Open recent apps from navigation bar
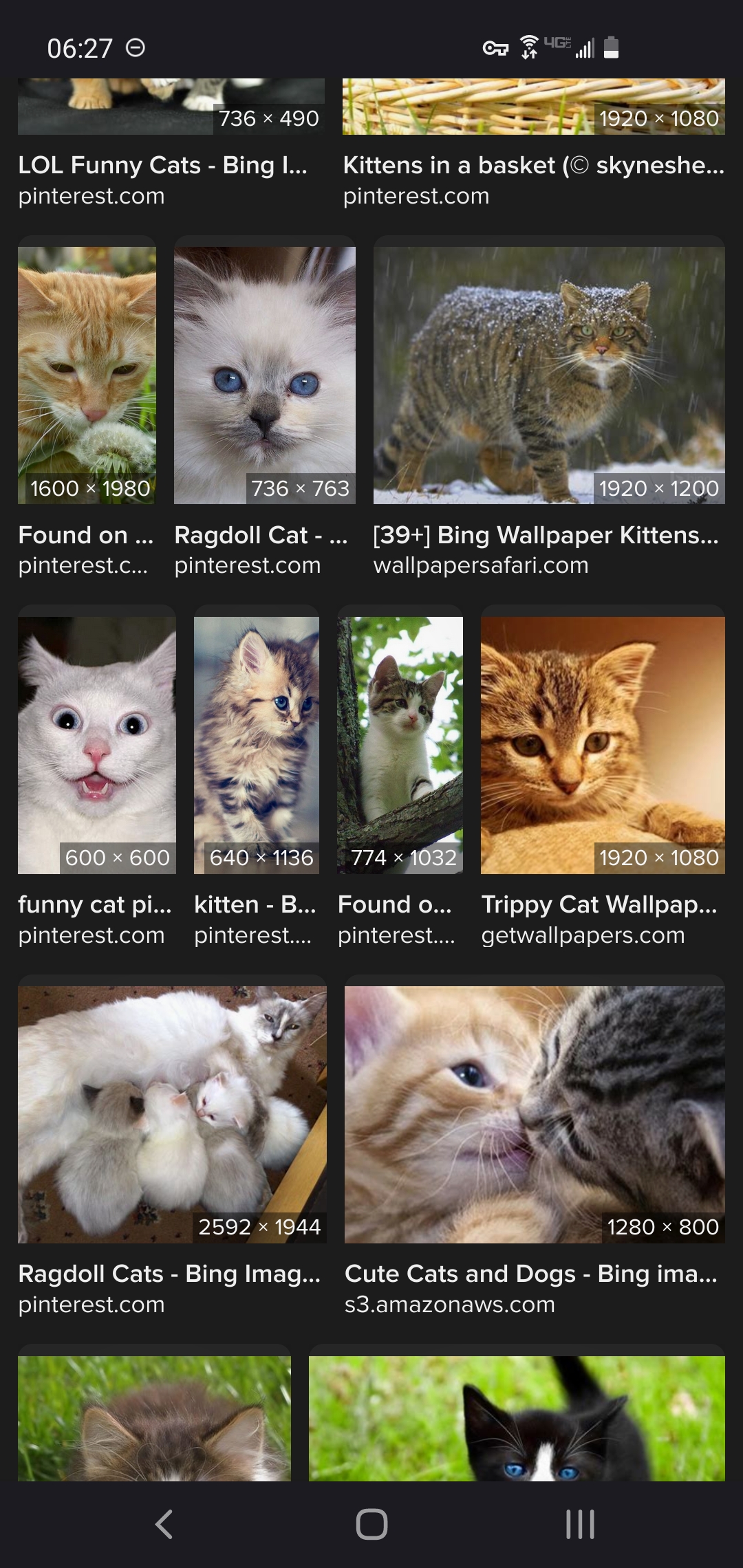Image resolution: width=743 pixels, height=1568 pixels. tap(580, 1524)
